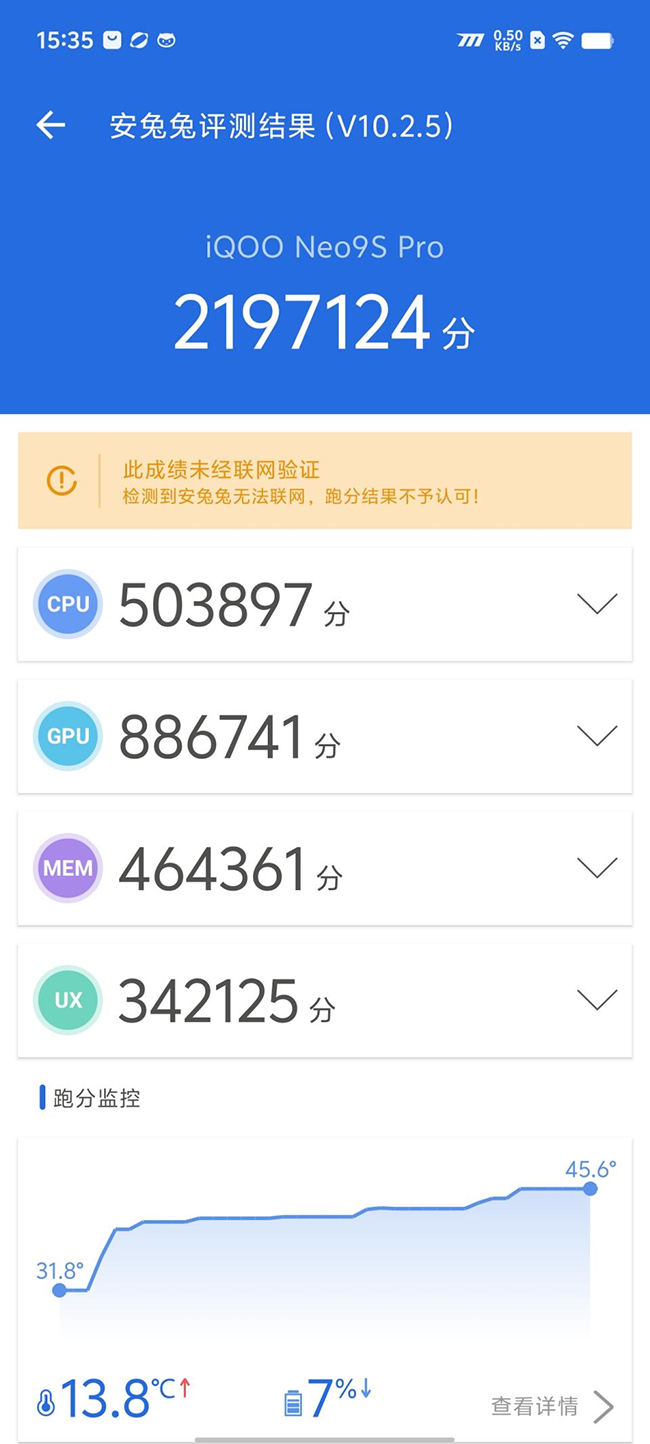Expand the CPU score details

coord(597,604)
